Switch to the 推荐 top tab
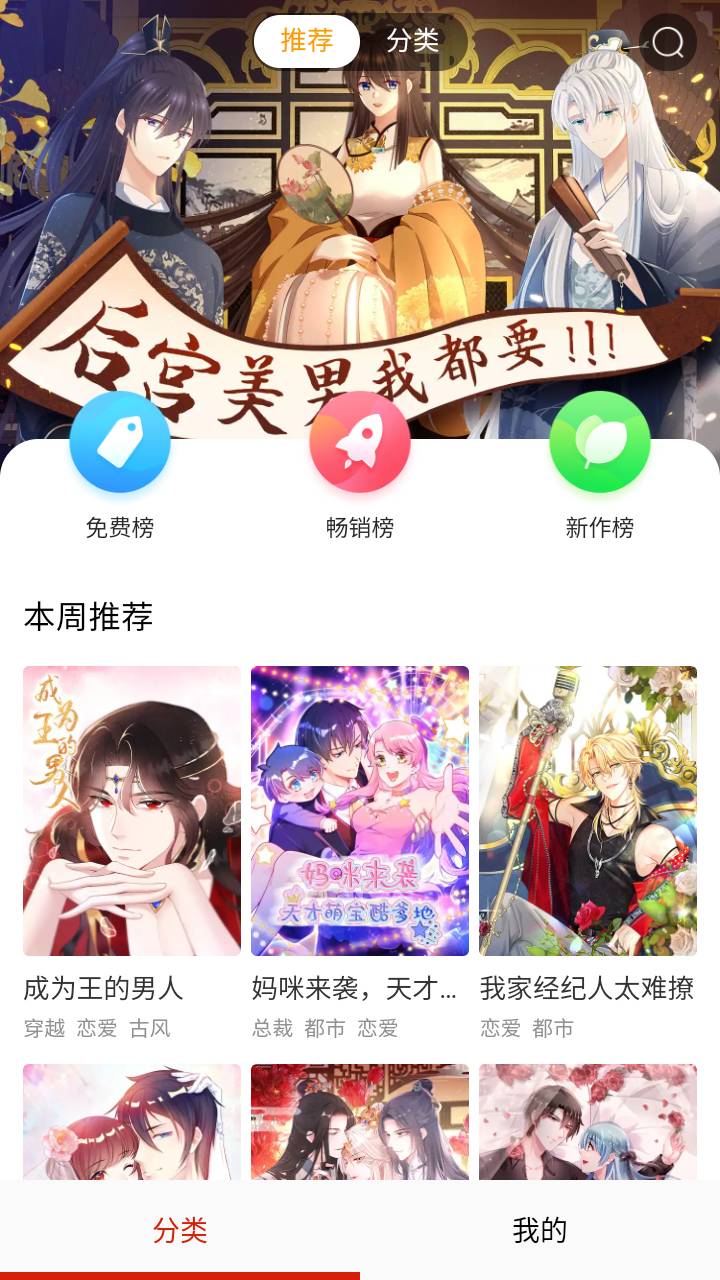 coord(307,41)
